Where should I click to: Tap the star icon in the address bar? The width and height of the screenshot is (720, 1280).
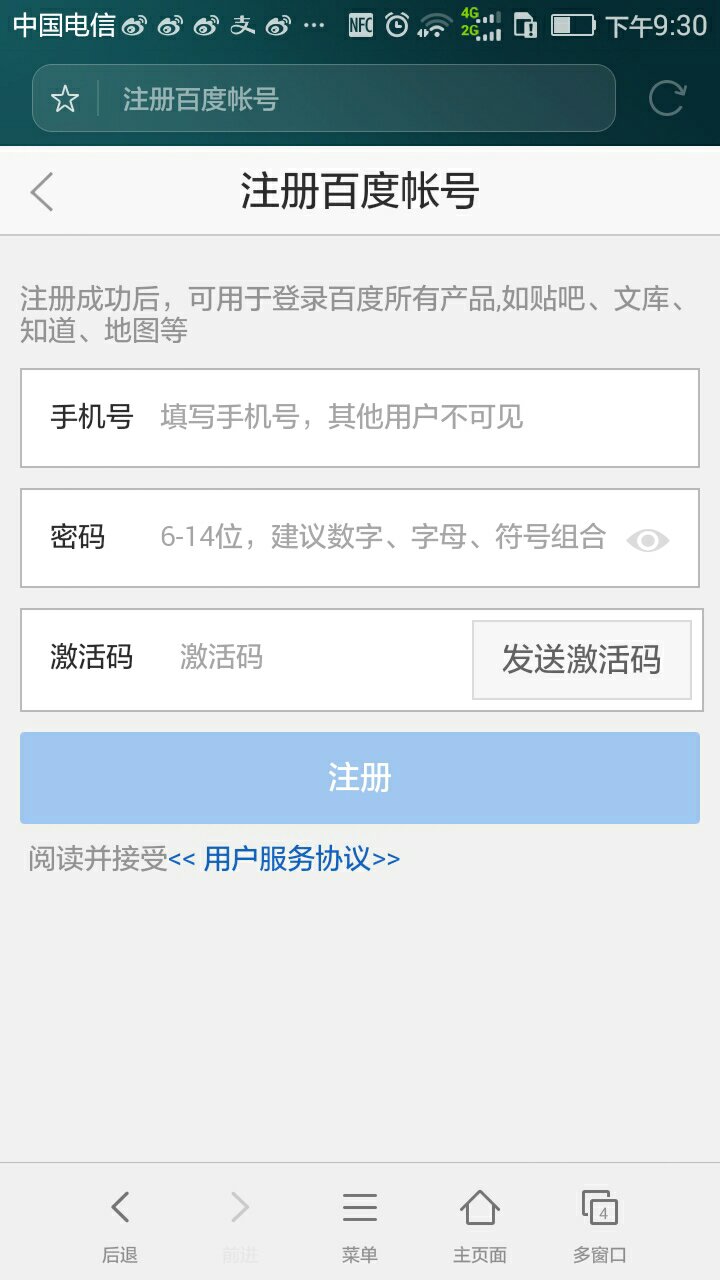pyautogui.click(x=66, y=98)
